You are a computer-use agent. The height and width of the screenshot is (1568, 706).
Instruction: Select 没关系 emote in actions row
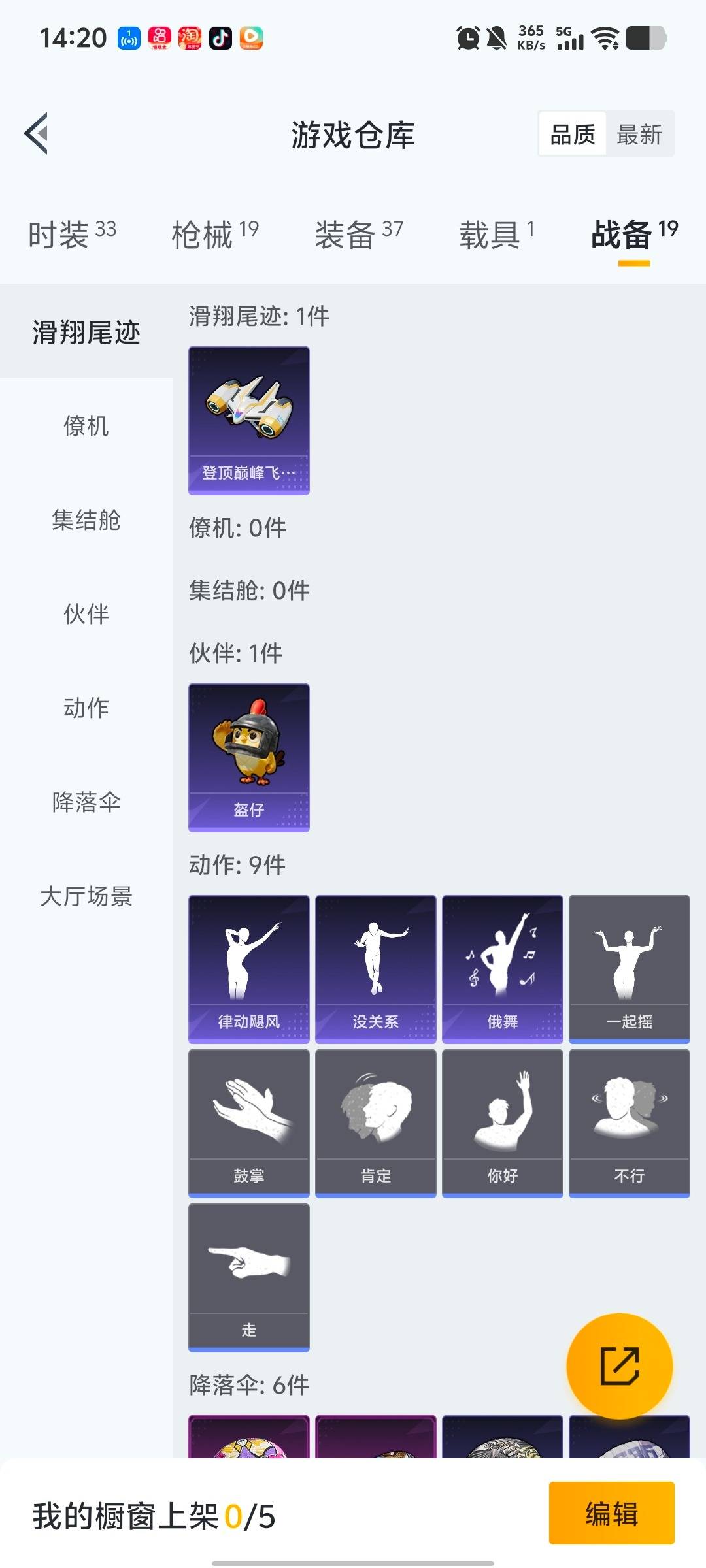point(375,968)
